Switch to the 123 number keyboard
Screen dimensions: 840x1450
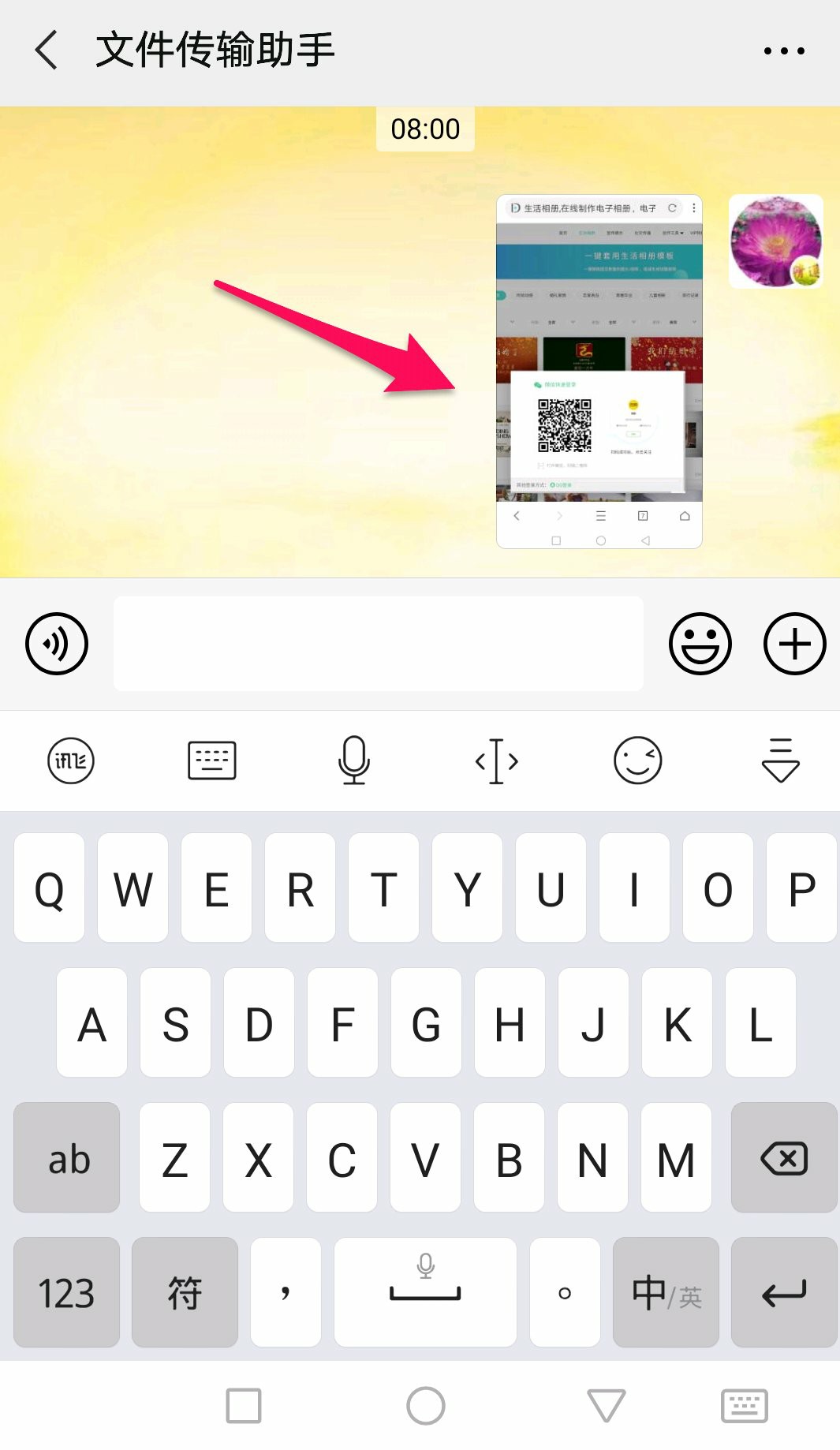tap(67, 1293)
